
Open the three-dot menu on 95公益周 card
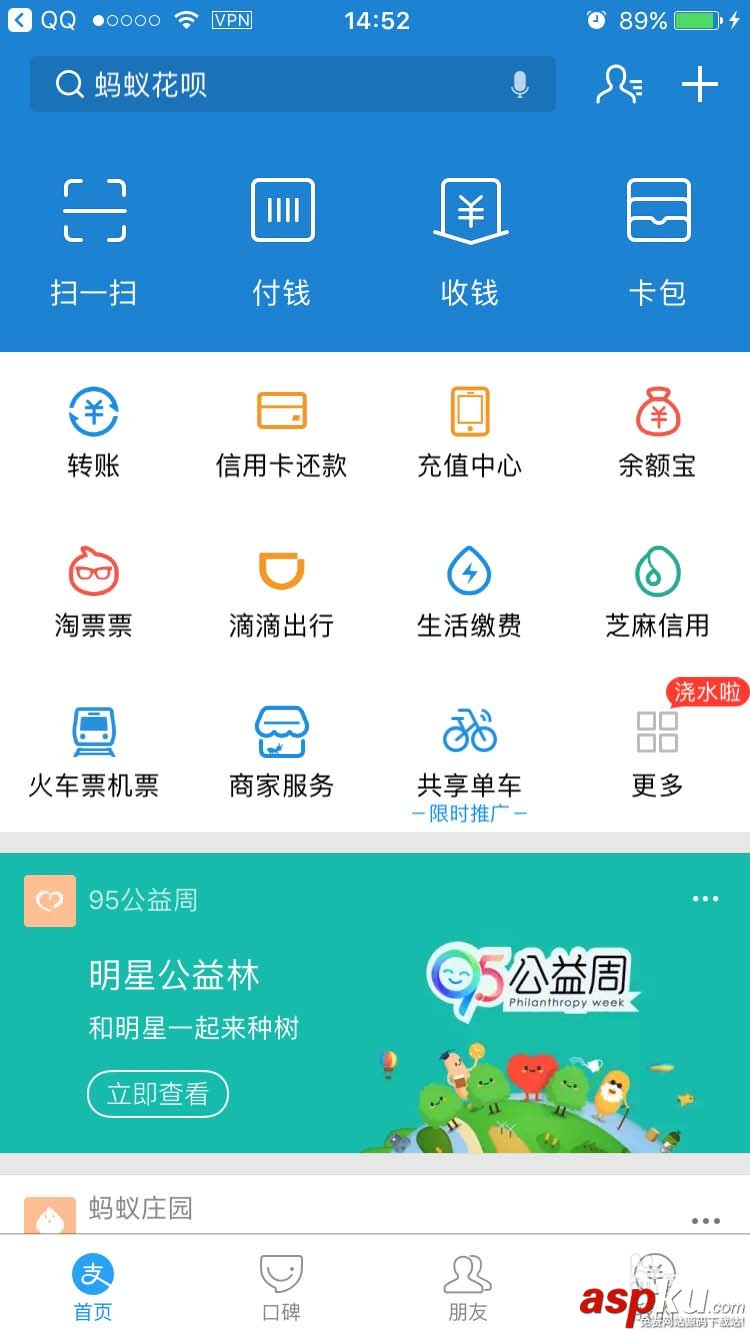click(x=706, y=899)
